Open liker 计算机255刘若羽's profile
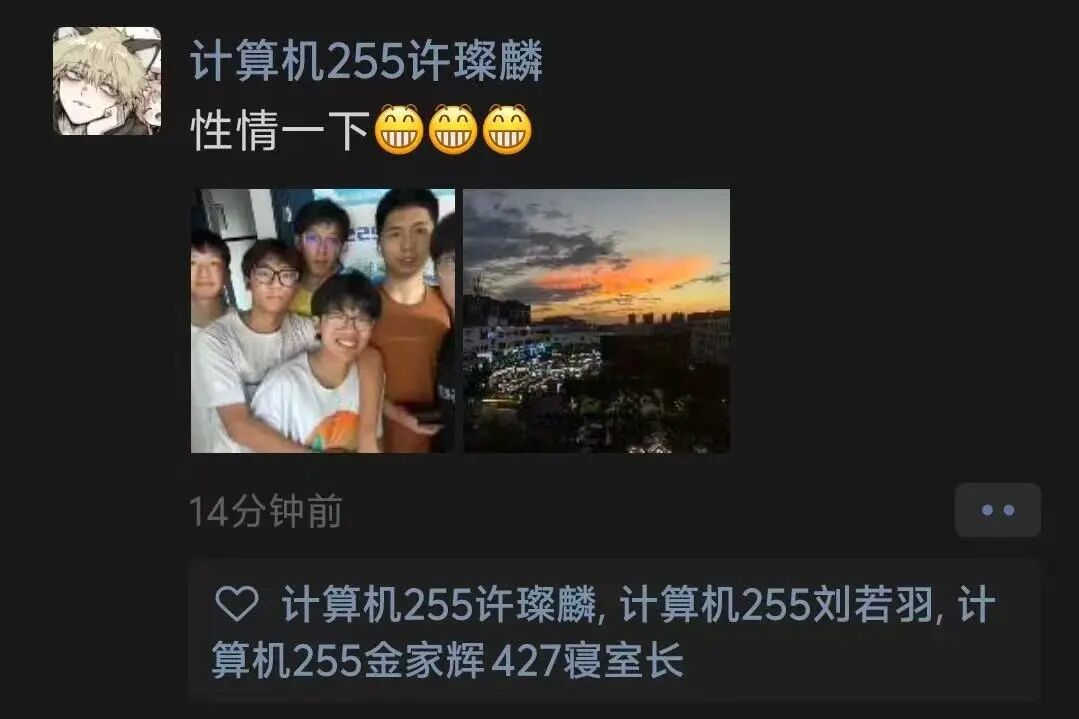 (x=777, y=606)
